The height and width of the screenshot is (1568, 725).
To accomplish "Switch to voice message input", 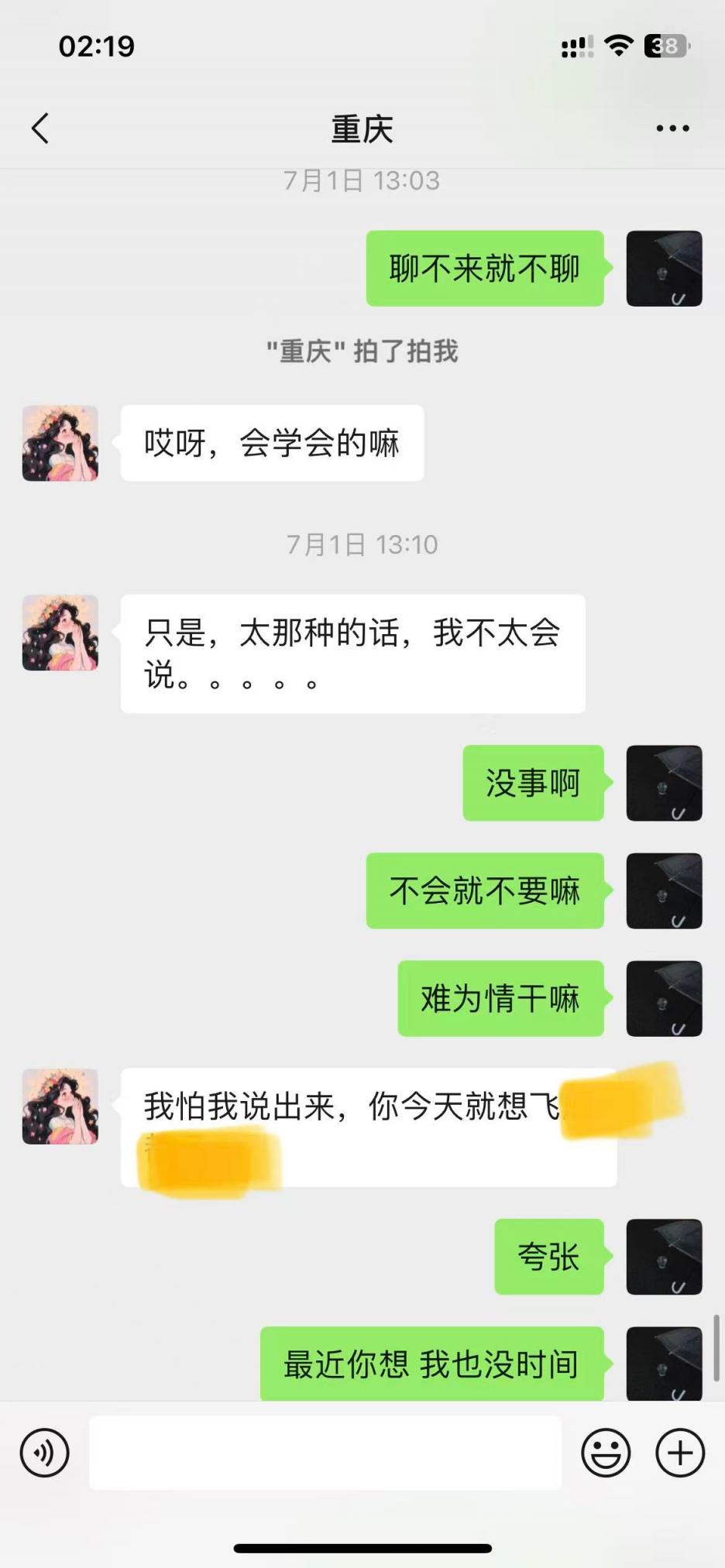I will click(44, 1453).
